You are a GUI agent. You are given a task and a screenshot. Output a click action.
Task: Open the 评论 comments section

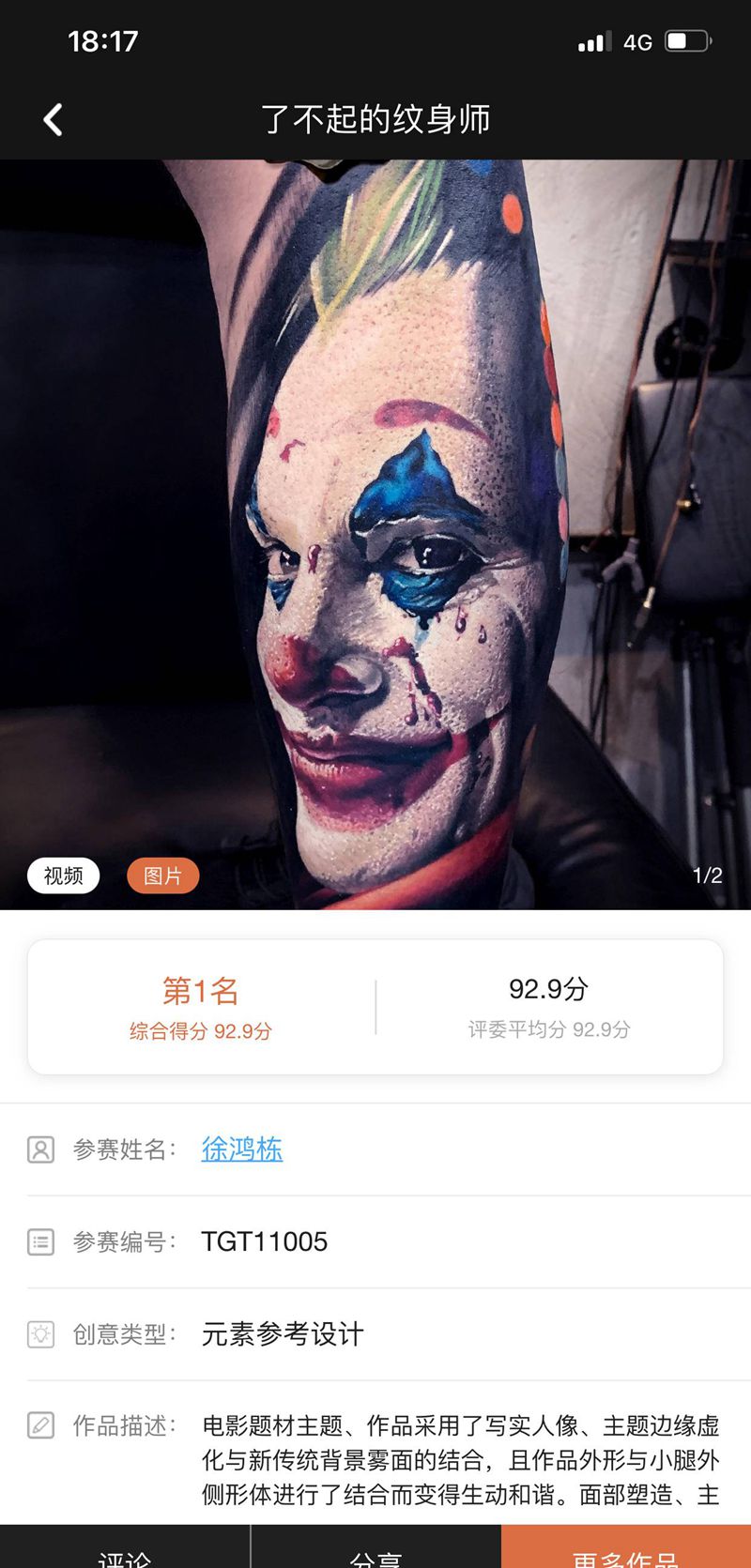(x=125, y=1553)
